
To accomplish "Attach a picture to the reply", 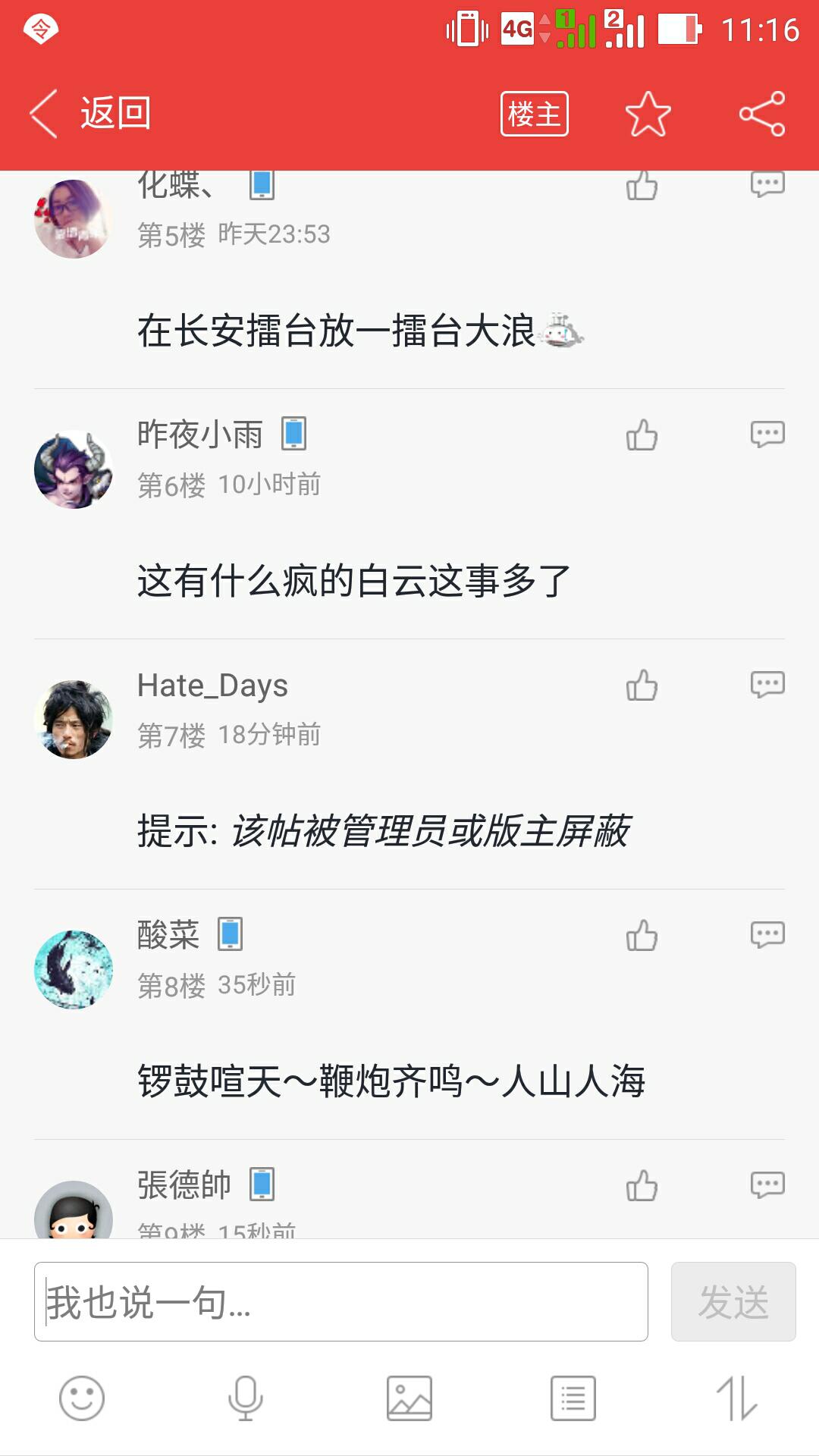I will pyautogui.click(x=409, y=1398).
